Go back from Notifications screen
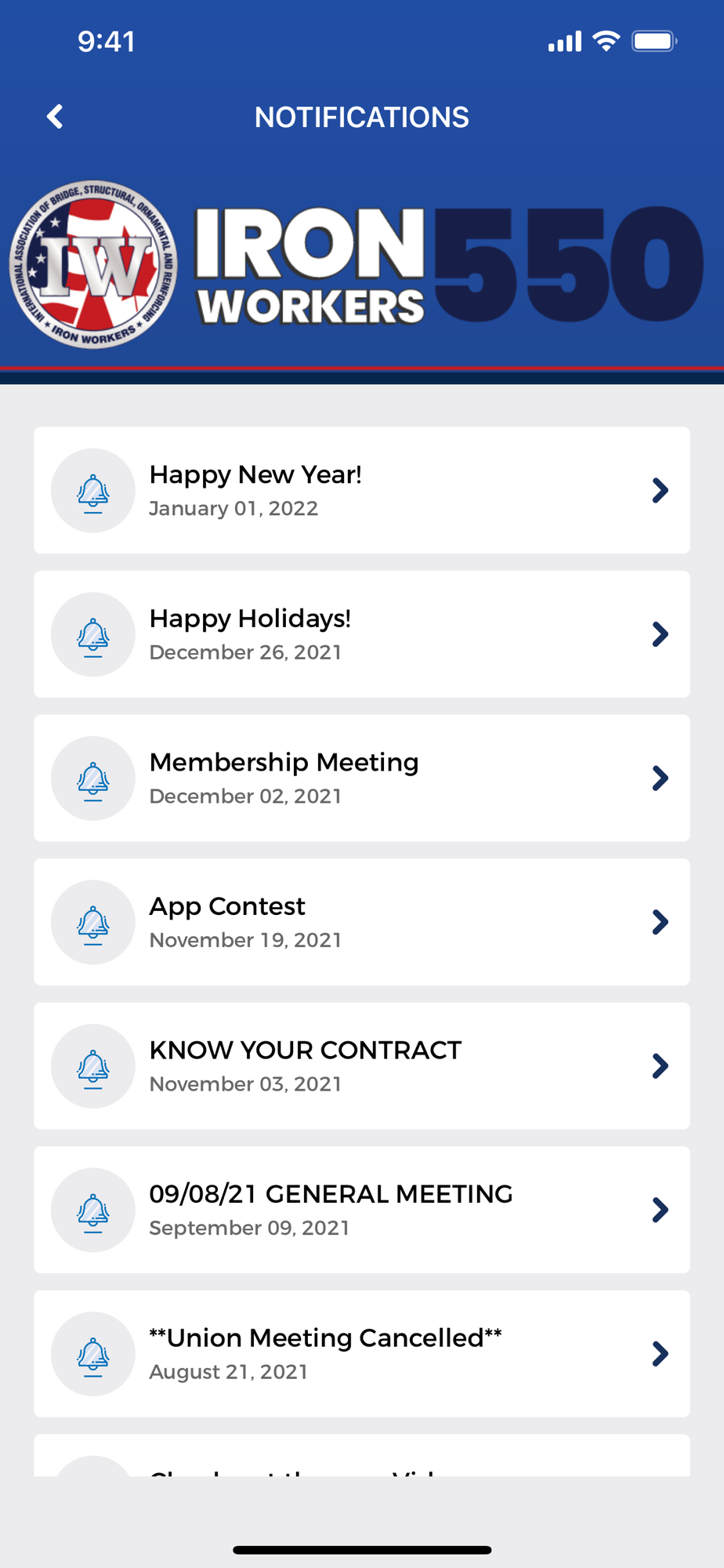 [x=55, y=117]
